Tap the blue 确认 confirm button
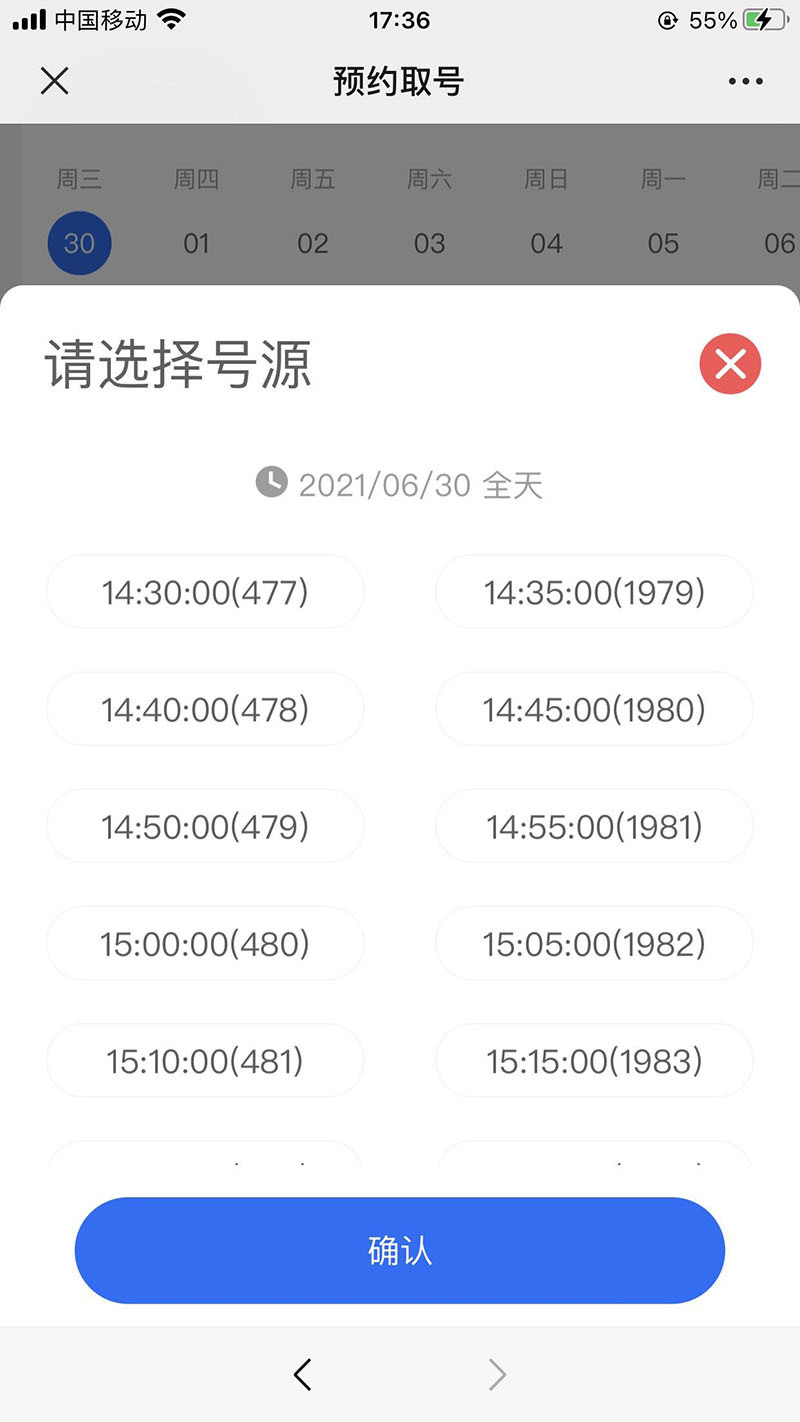800x1422 pixels. [x=400, y=1251]
